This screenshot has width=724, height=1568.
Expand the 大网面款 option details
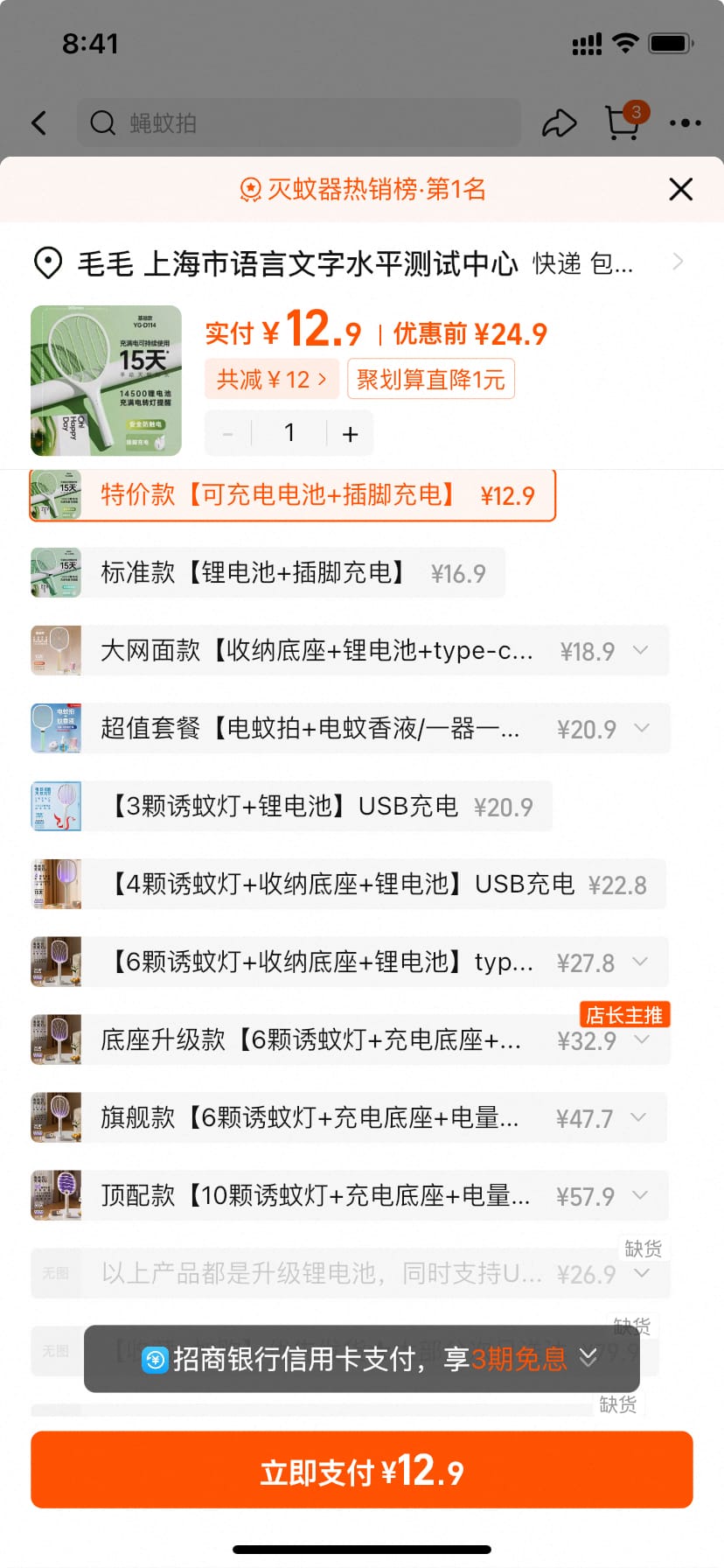[639, 650]
